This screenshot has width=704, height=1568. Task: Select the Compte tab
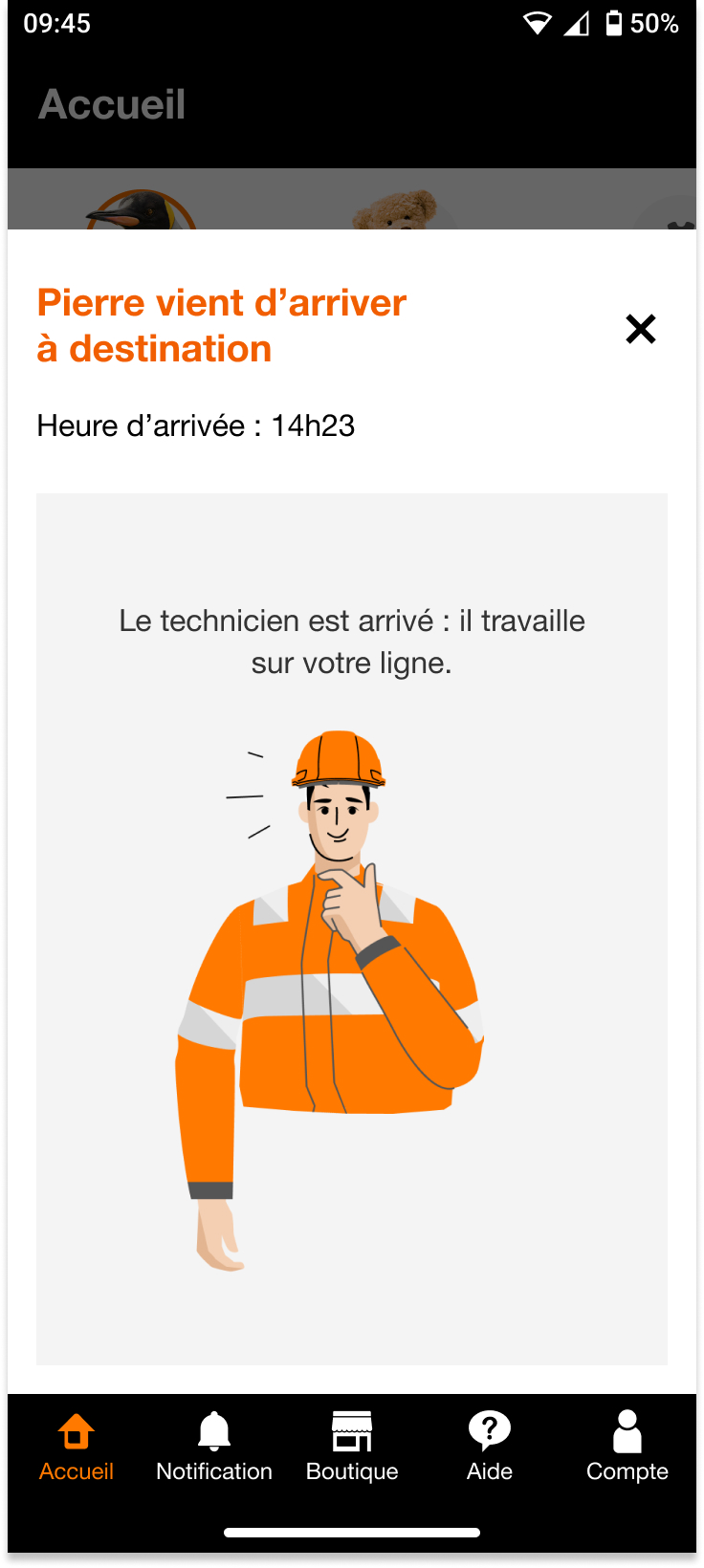click(627, 1448)
